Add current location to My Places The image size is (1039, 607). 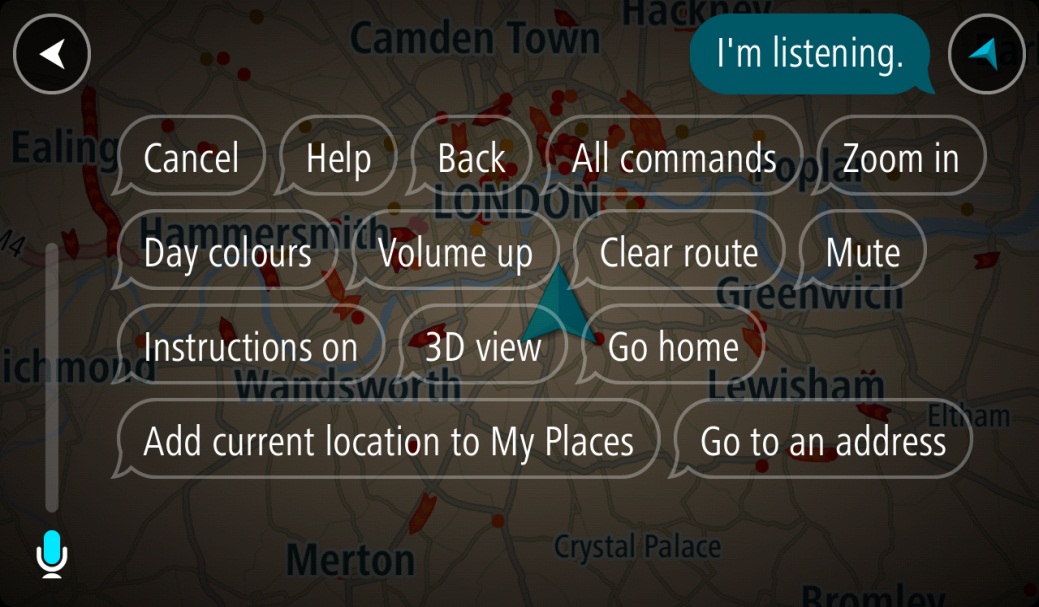click(388, 441)
